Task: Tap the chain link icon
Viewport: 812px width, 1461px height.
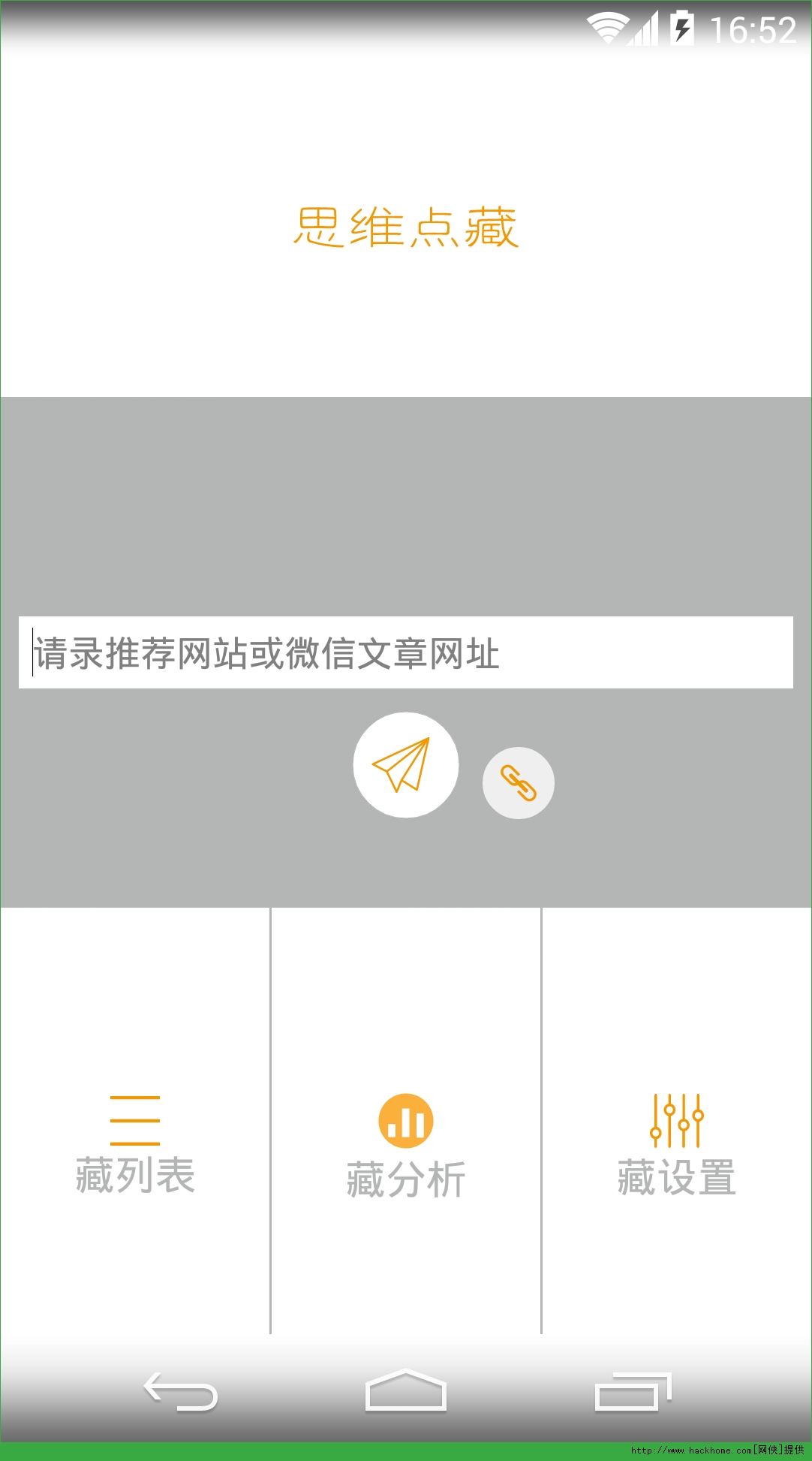Action: click(x=519, y=783)
